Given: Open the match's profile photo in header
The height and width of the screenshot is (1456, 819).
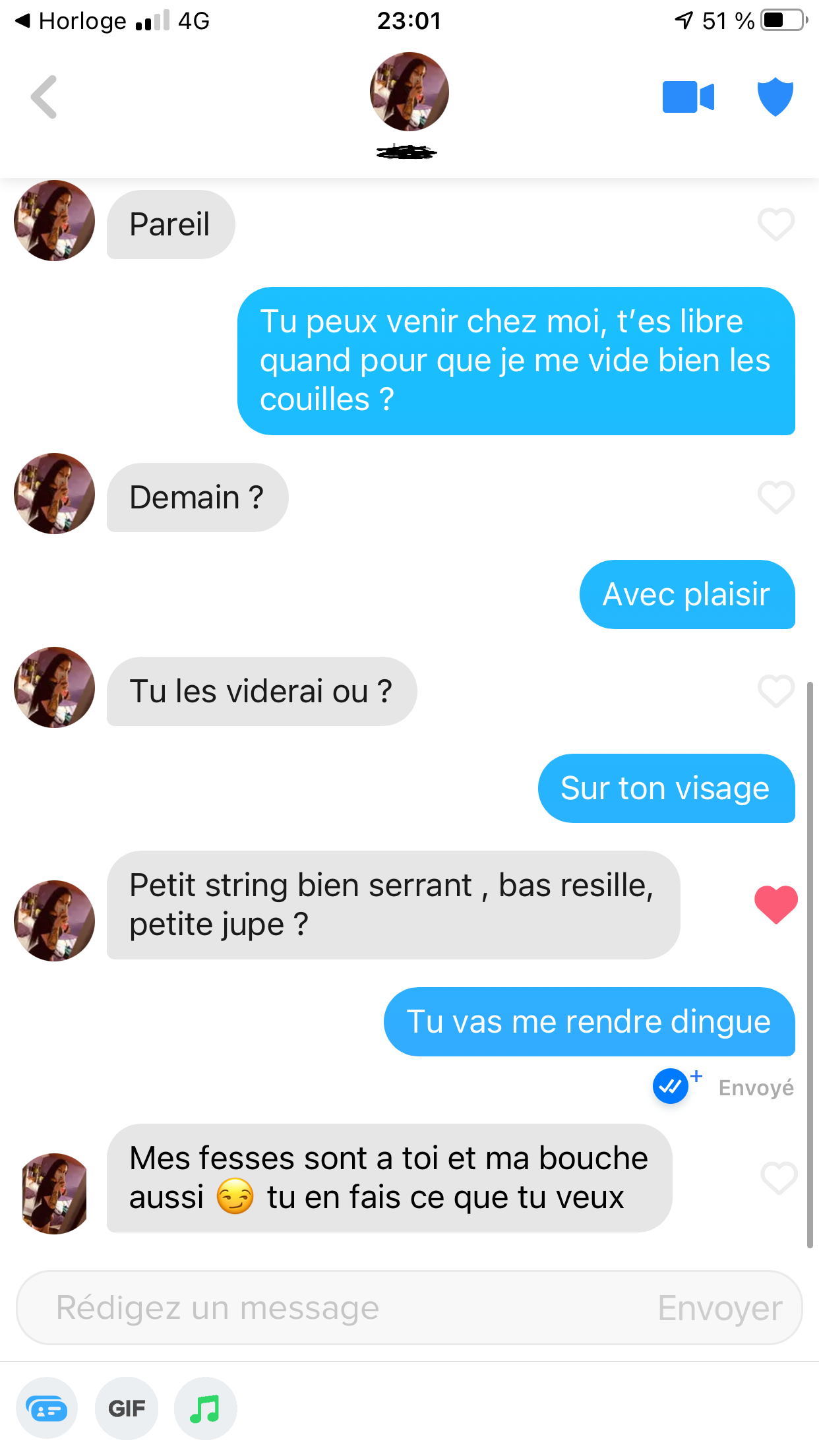Looking at the screenshot, I should [409, 92].
